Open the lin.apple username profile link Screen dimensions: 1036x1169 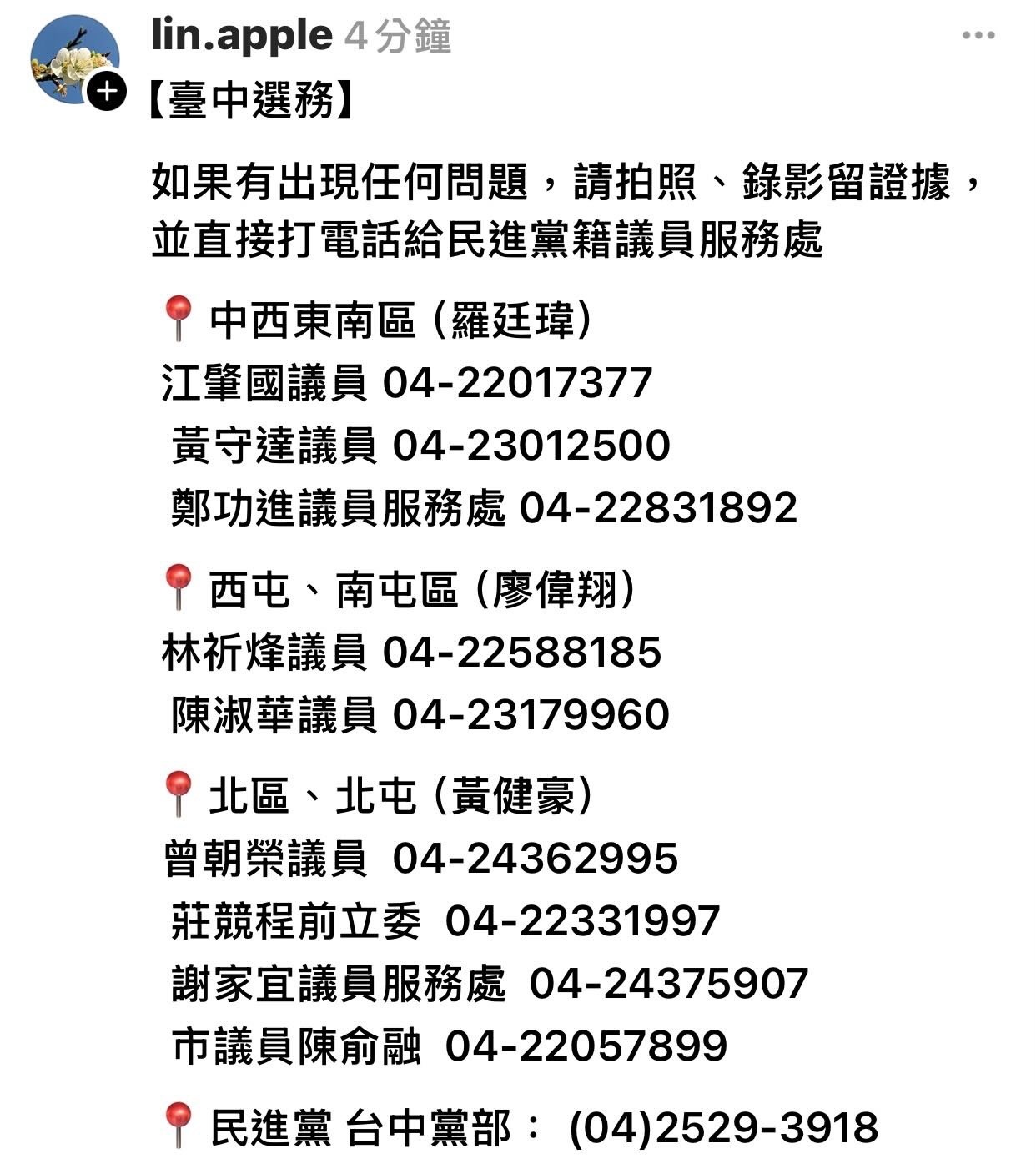[x=242, y=36]
